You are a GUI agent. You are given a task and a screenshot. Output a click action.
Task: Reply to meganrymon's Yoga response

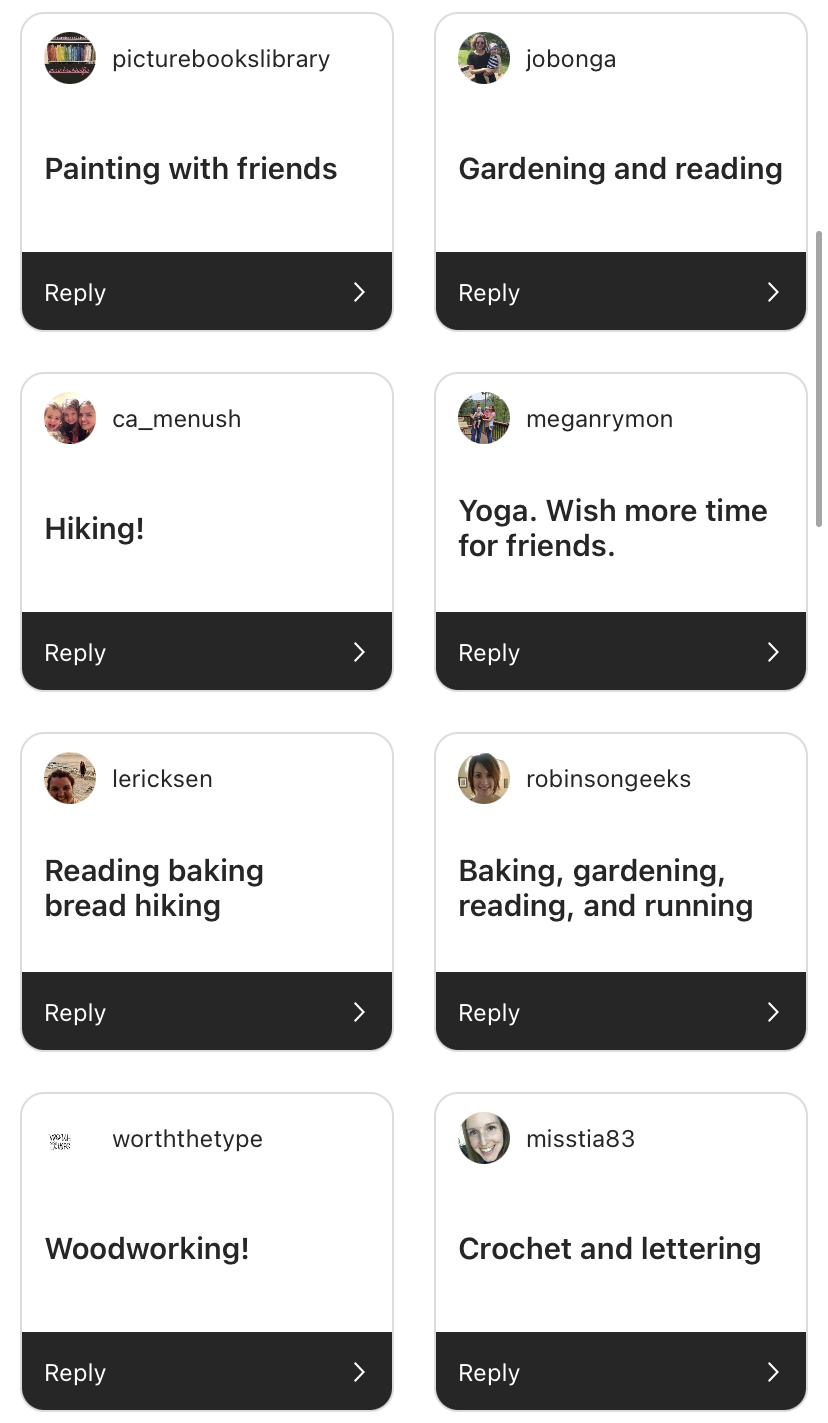[x=620, y=652]
